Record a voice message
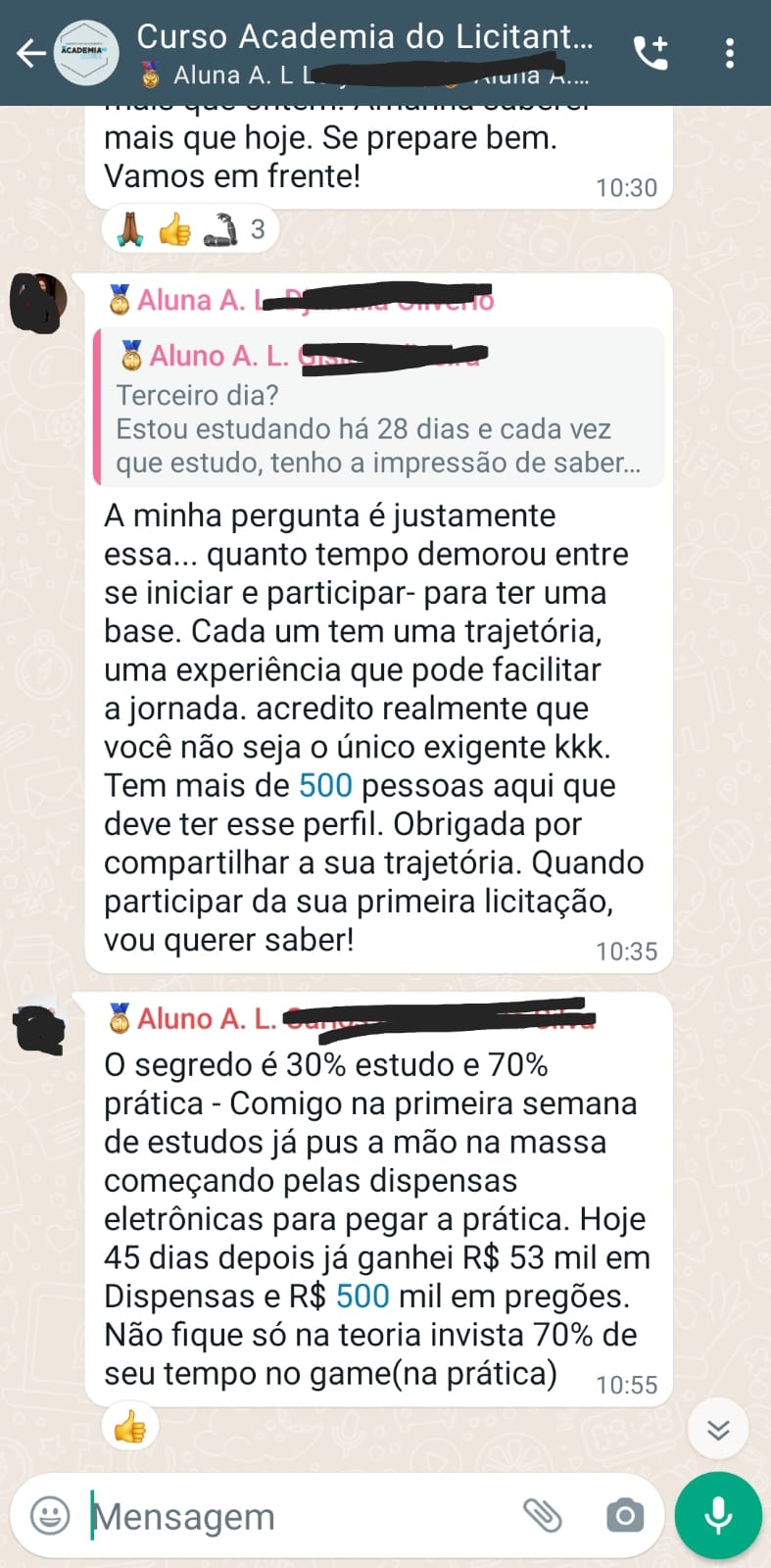Image resolution: width=771 pixels, height=1568 pixels. (718, 1515)
